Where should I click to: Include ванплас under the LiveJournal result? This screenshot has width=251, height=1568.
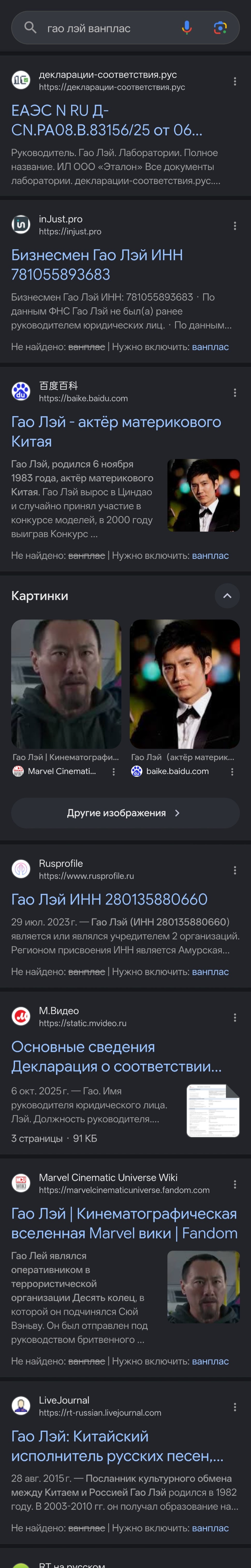click(210, 1528)
